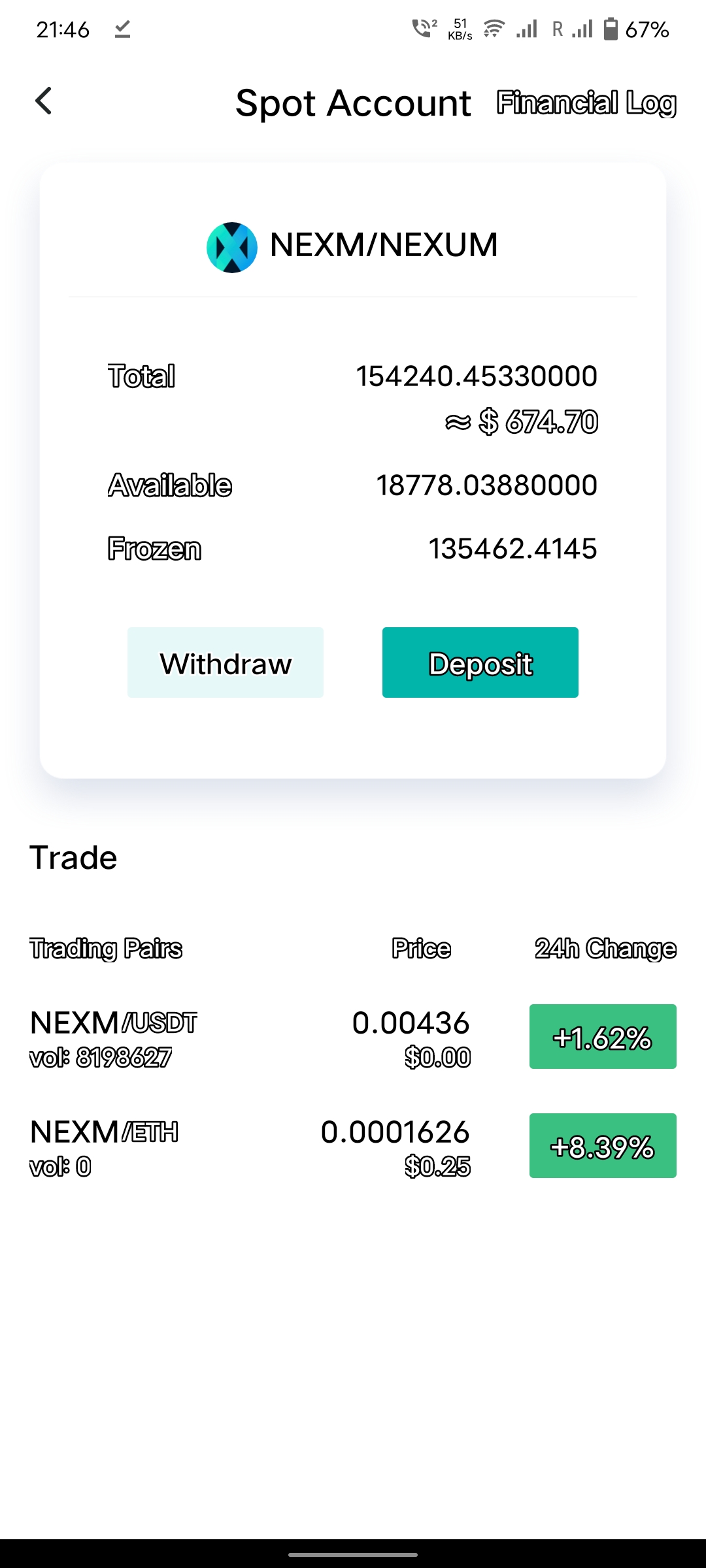Tap the NEXM coin logo icon

(232, 245)
